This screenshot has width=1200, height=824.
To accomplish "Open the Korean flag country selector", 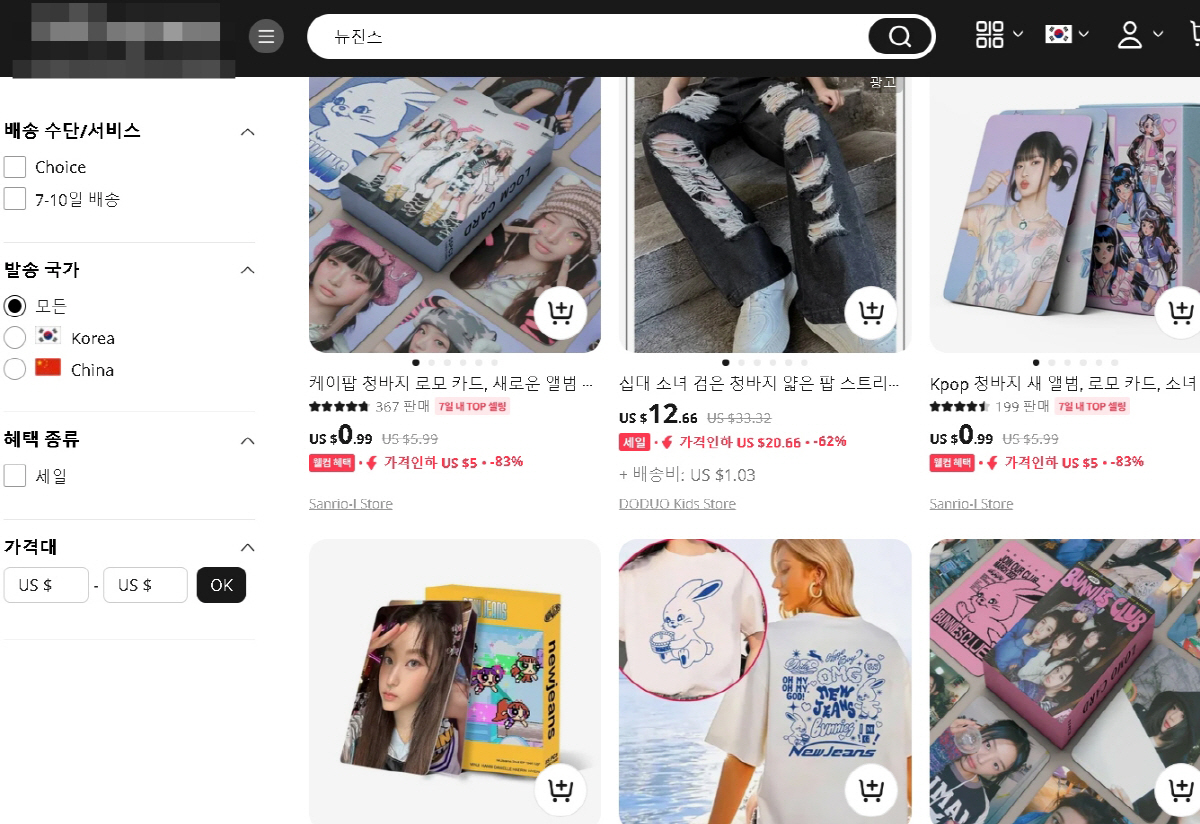I will pos(1066,34).
